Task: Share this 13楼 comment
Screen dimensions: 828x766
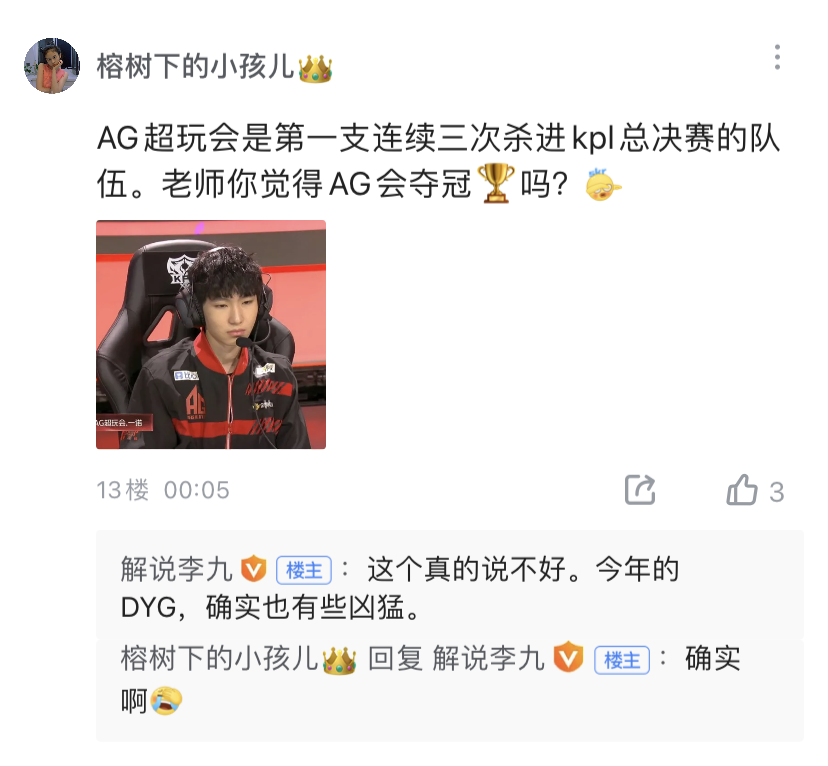Action: pyautogui.click(x=640, y=490)
